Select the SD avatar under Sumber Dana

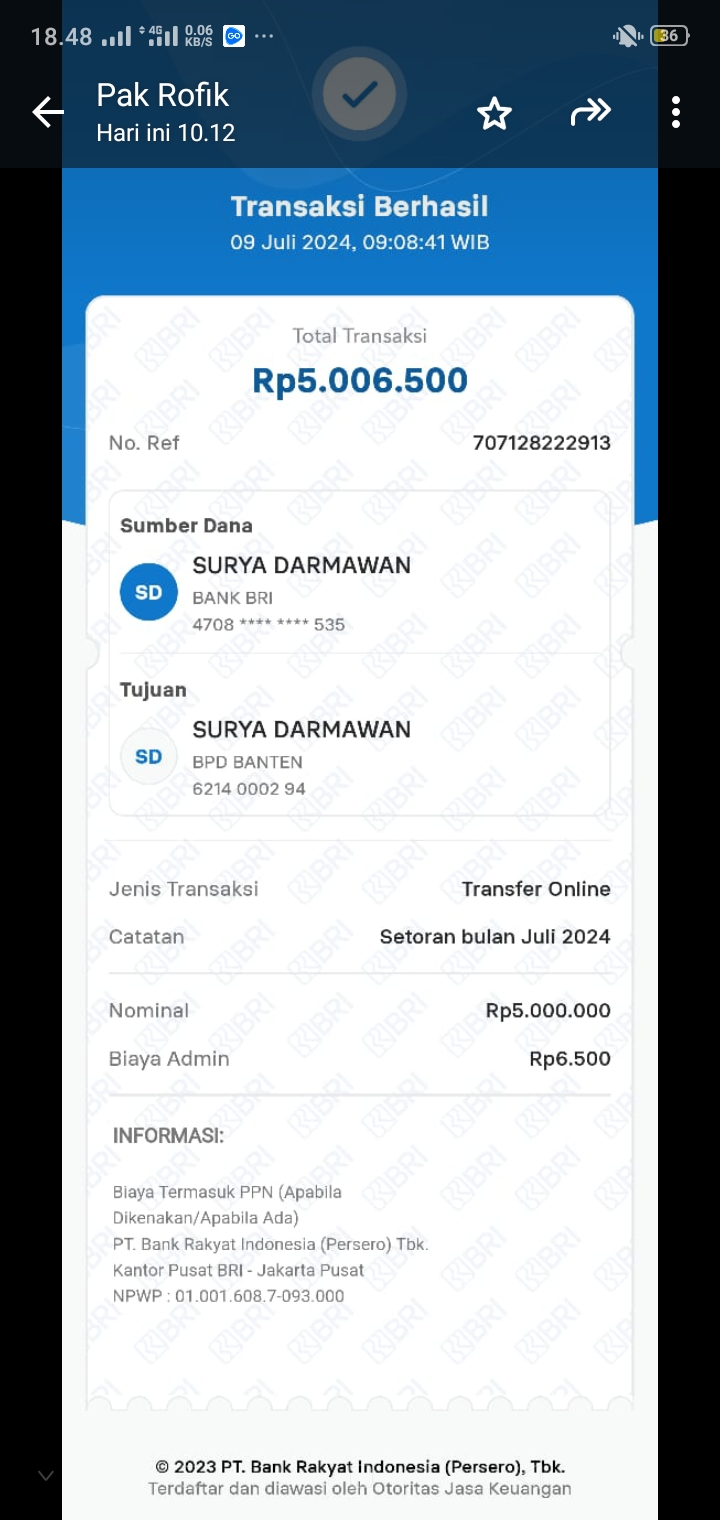148,592
